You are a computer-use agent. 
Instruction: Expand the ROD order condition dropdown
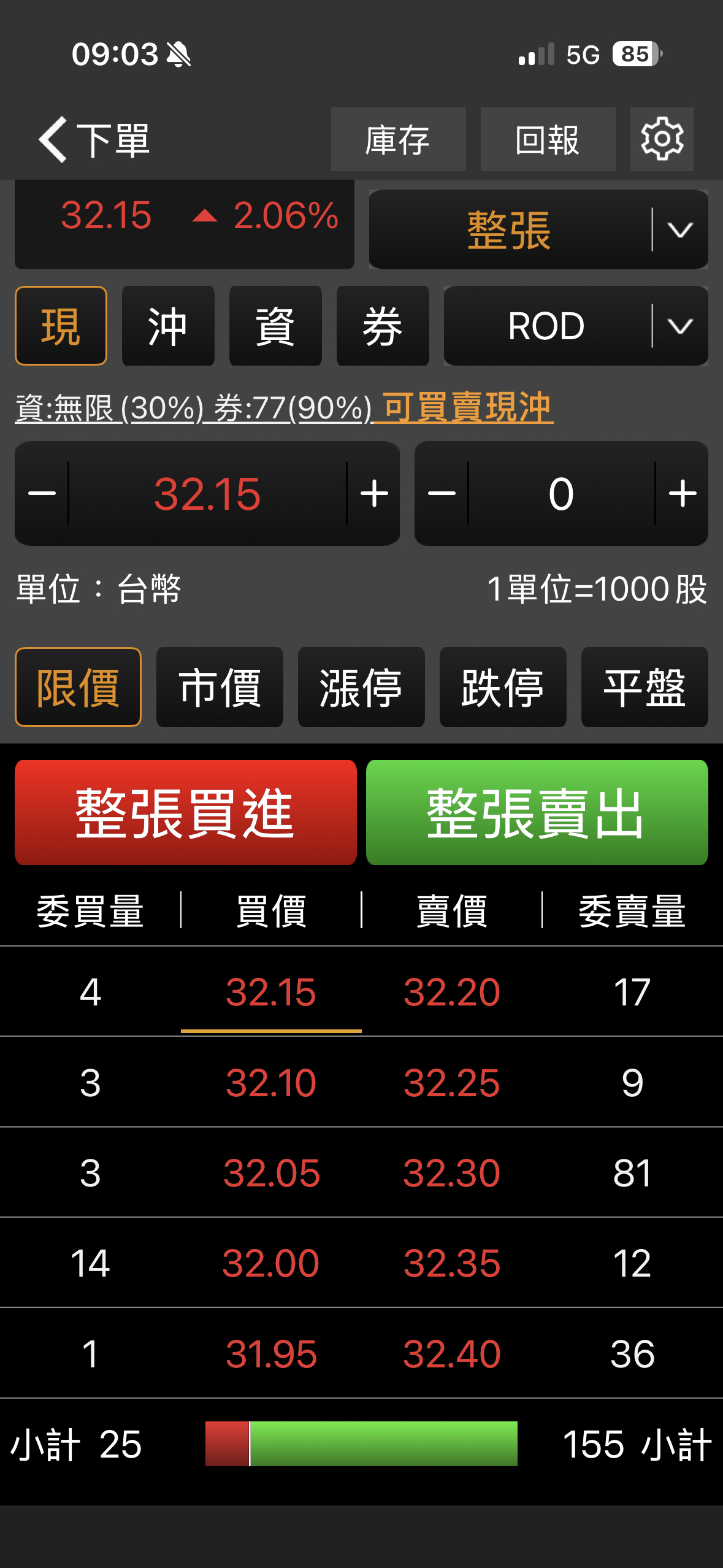click(x=679, y=326)
